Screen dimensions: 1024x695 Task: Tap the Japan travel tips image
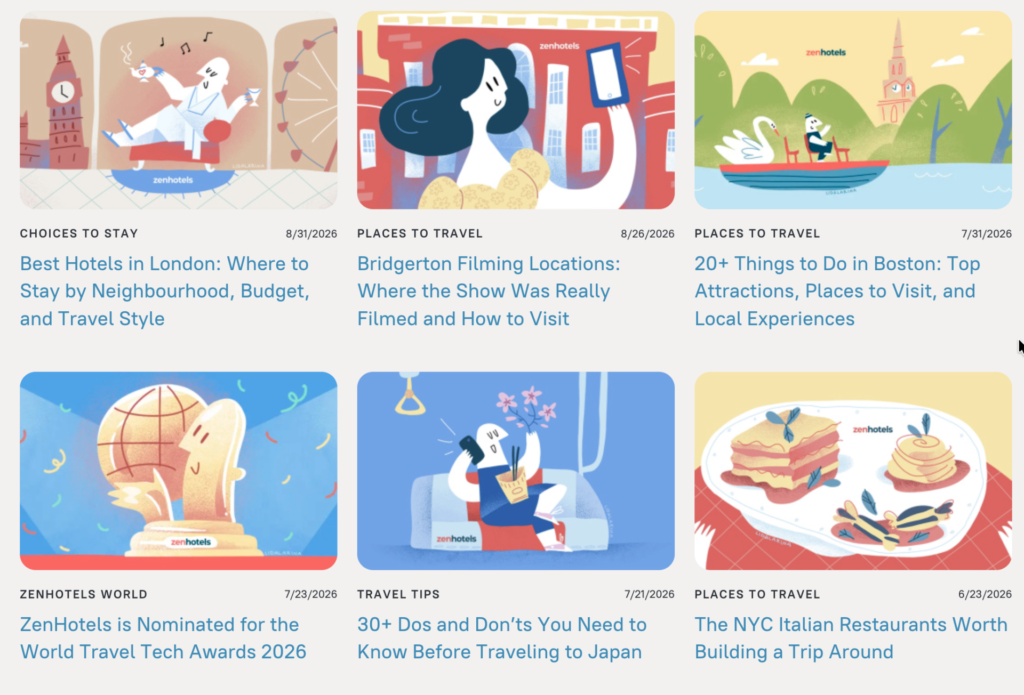pyautogui.click(x=516, y=471)
